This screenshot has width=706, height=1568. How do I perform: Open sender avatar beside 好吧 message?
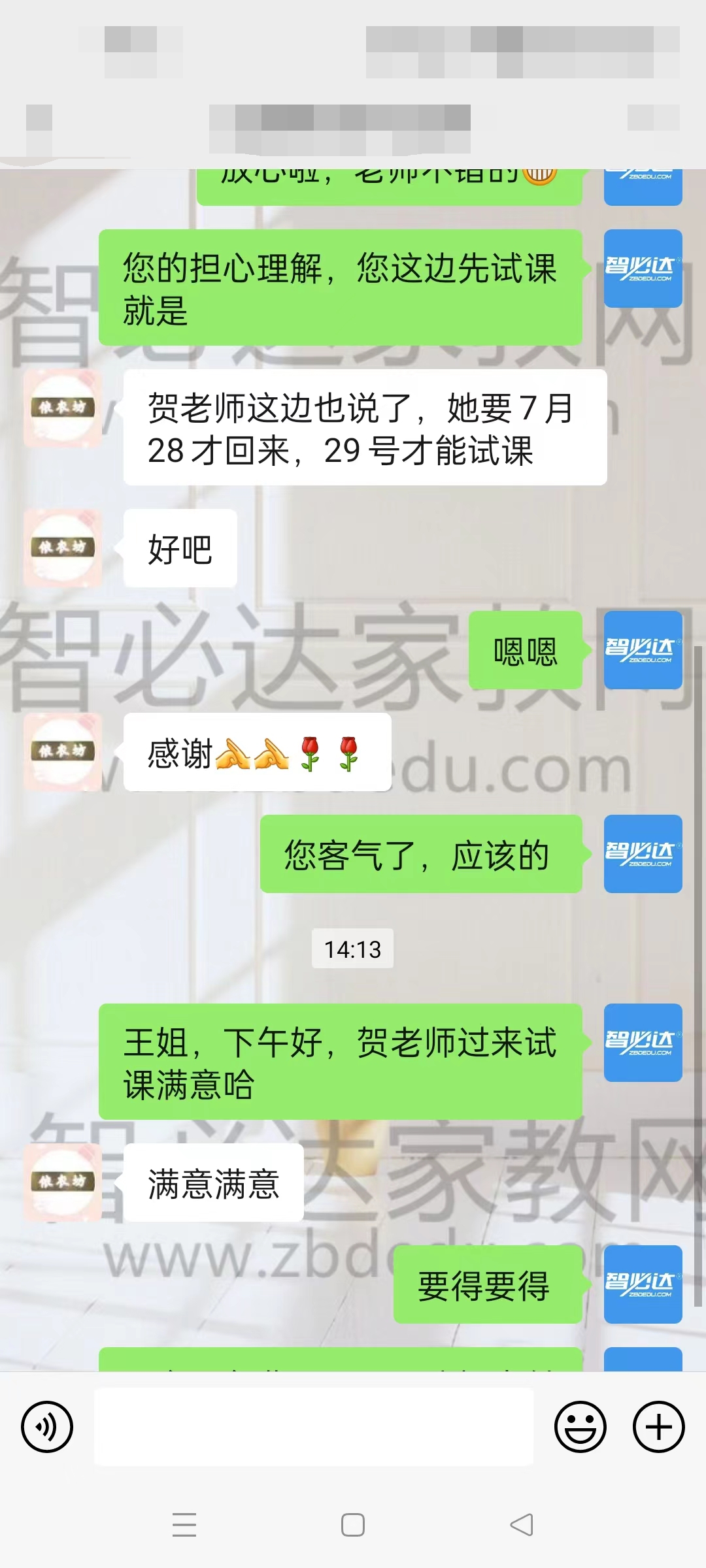pyautogui.click(x=63, y=547)
